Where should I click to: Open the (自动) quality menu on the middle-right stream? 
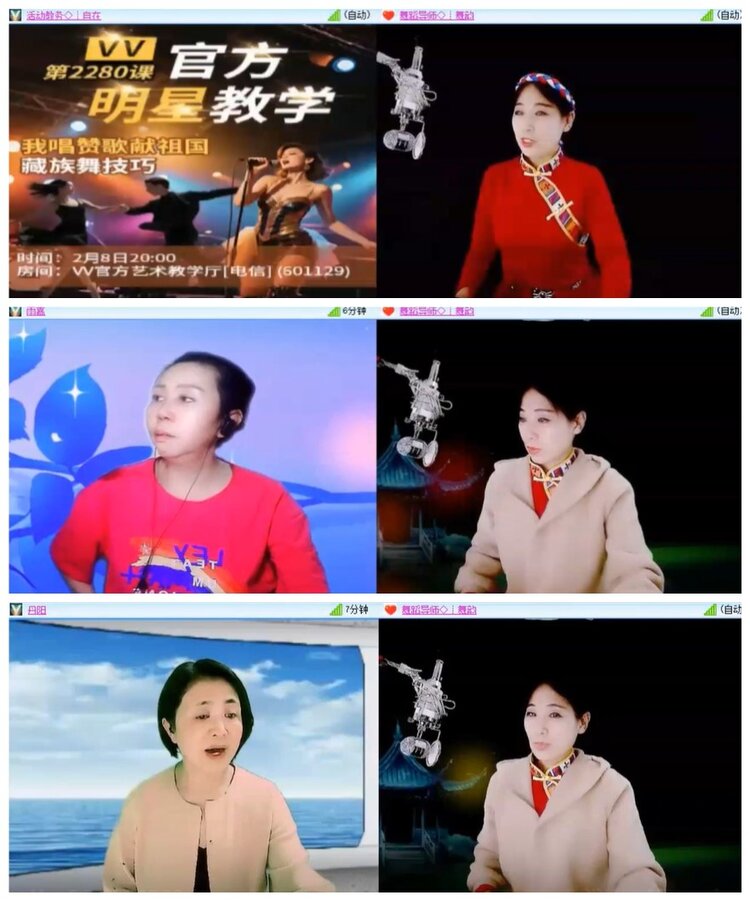(732, 310)
